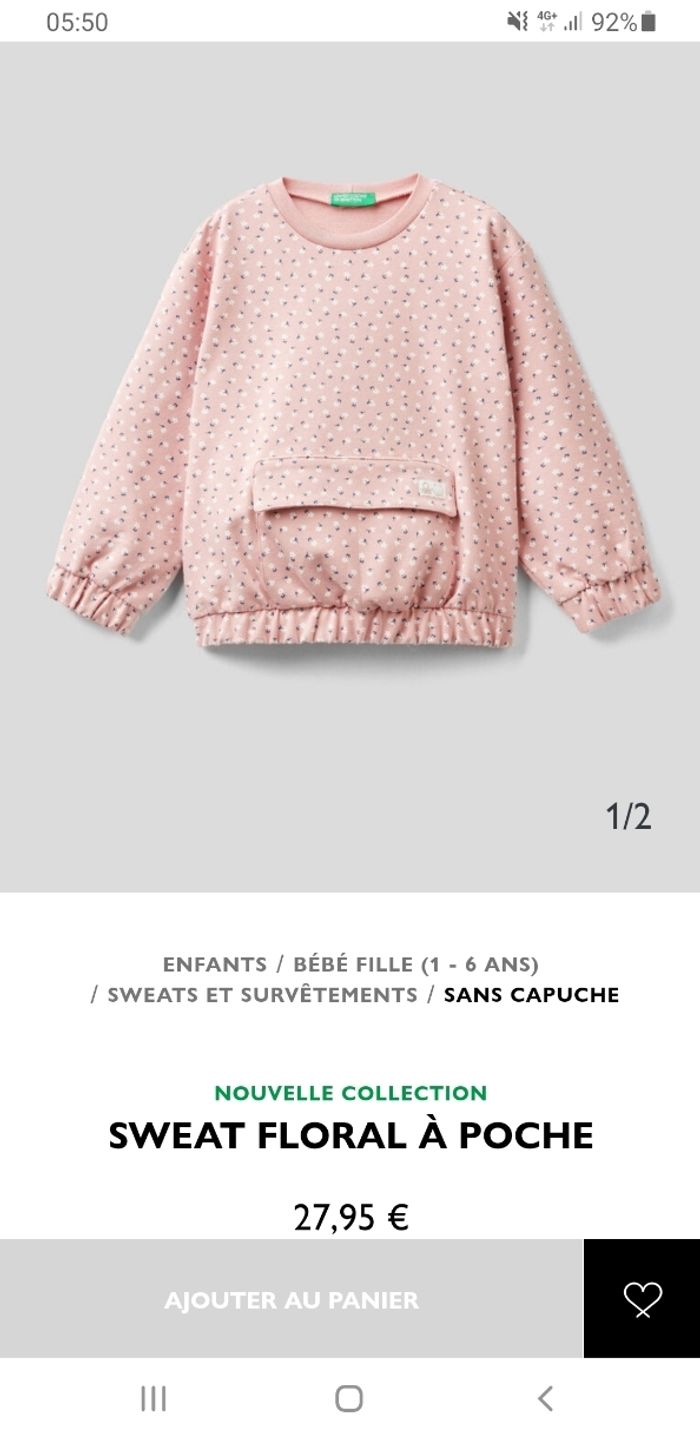
Task: Go back with the system back button
Action: tap(545, 1398)
